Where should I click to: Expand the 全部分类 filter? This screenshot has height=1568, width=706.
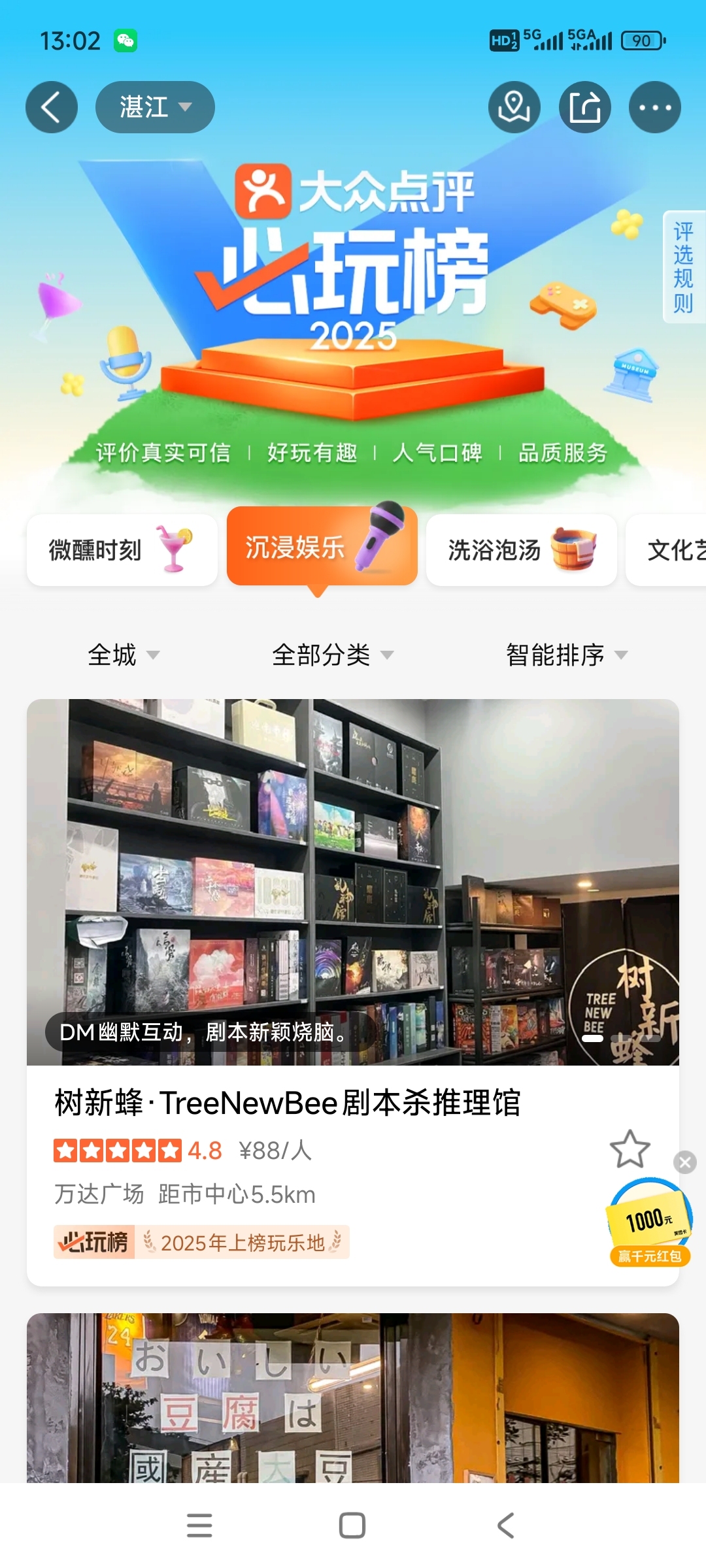click(x=332, y=655)
